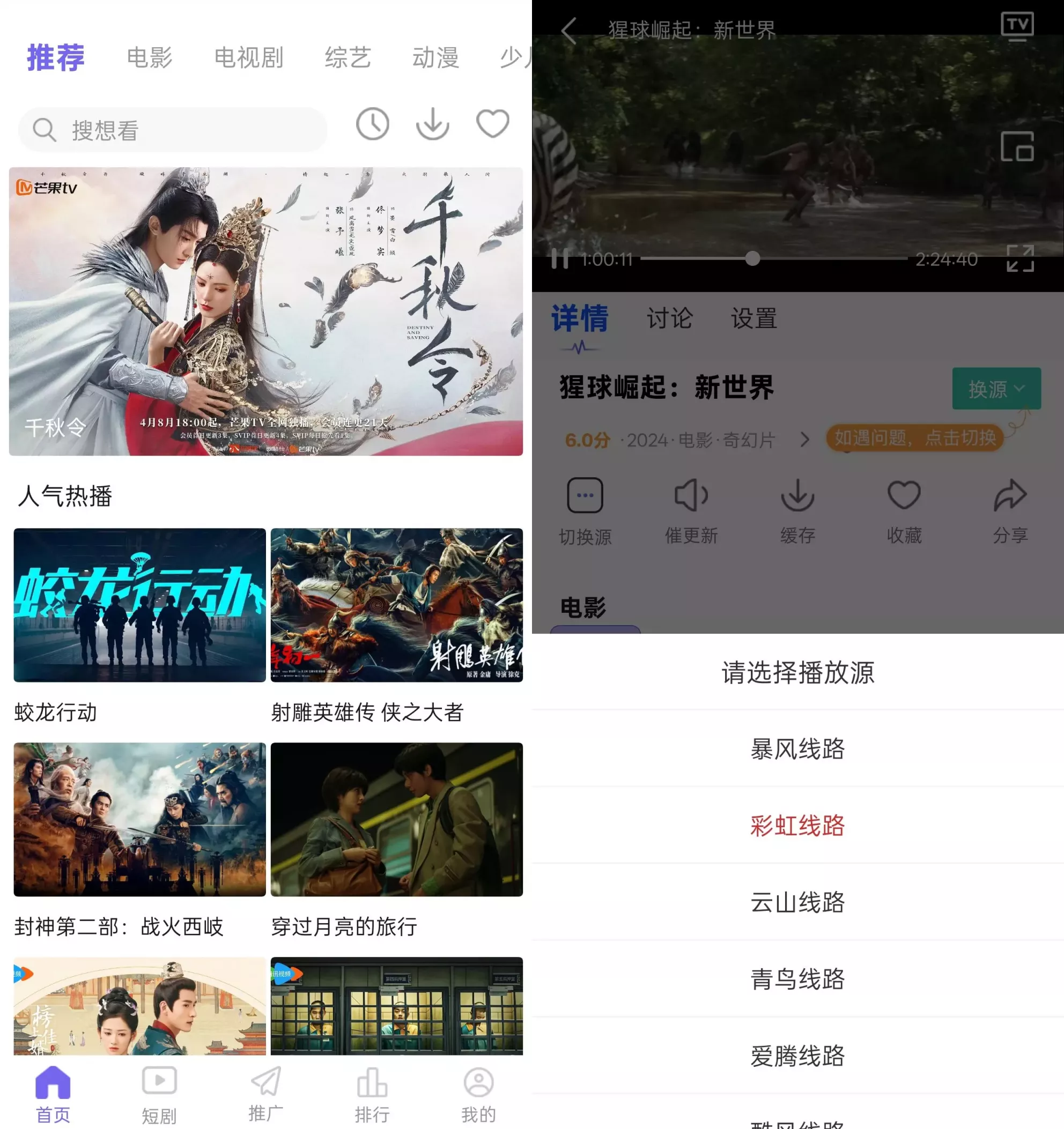
Task: Pause the video playback
Action: (x=559, y=259)
